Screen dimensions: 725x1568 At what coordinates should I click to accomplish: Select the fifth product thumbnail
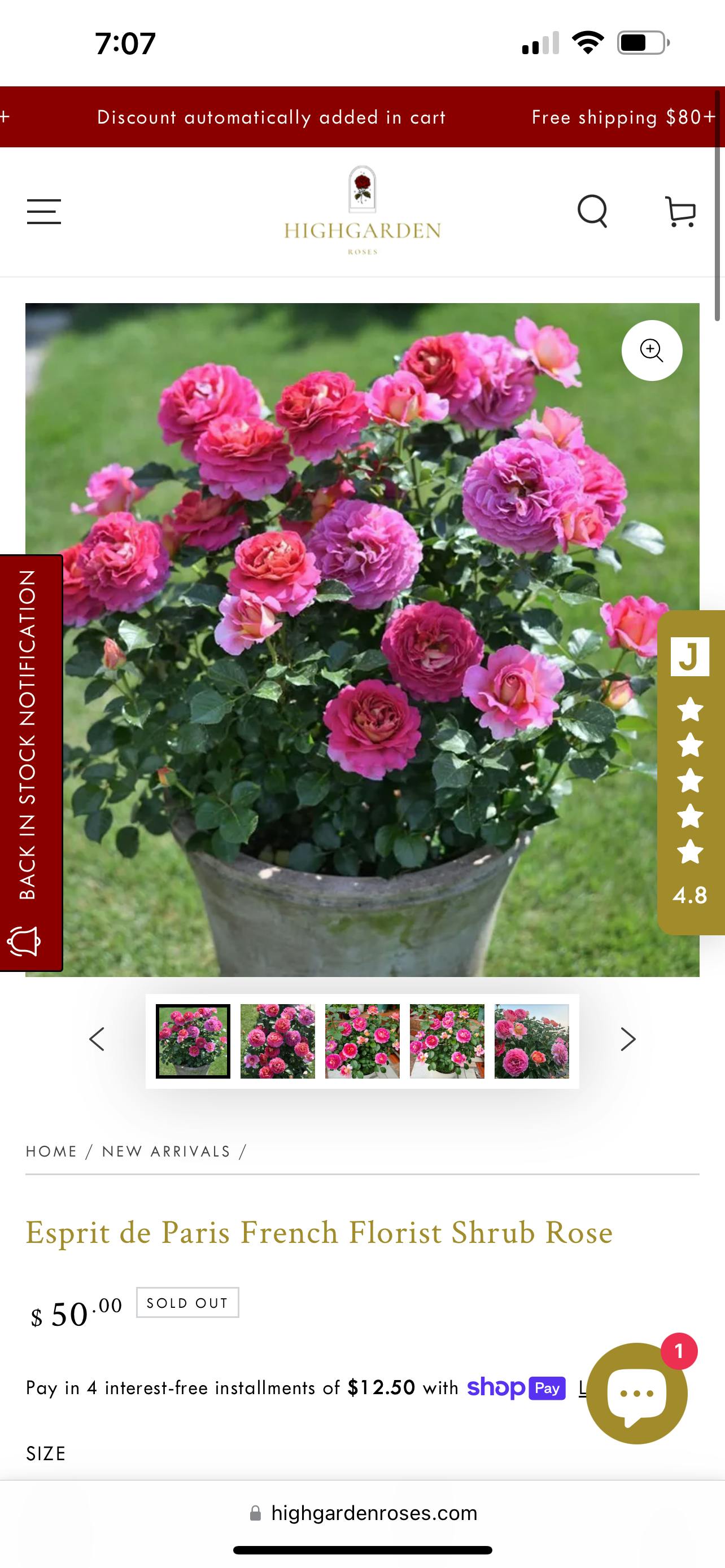pyautogui.click(x=531, y=1041)
